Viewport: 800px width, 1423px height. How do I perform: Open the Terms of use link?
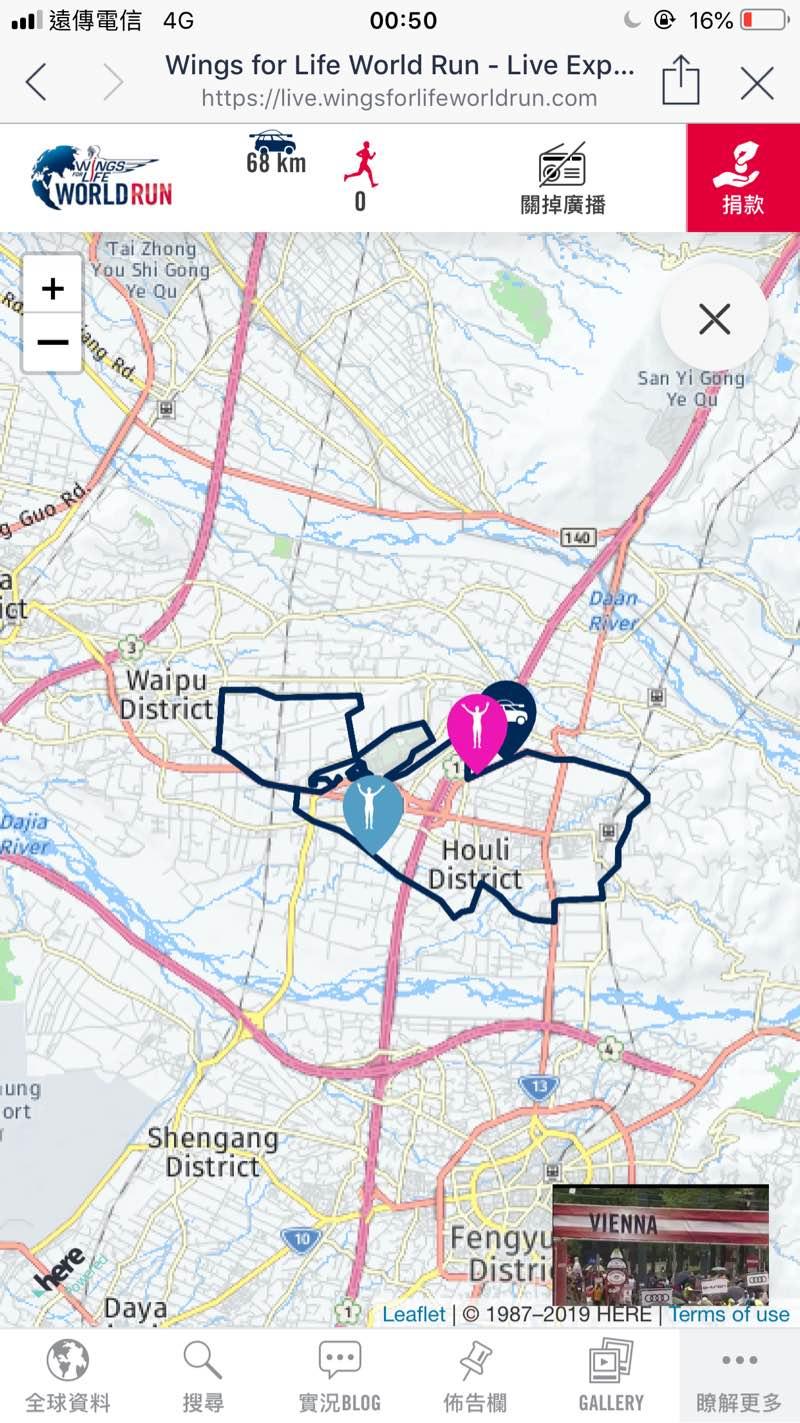tap(729, 1314)
